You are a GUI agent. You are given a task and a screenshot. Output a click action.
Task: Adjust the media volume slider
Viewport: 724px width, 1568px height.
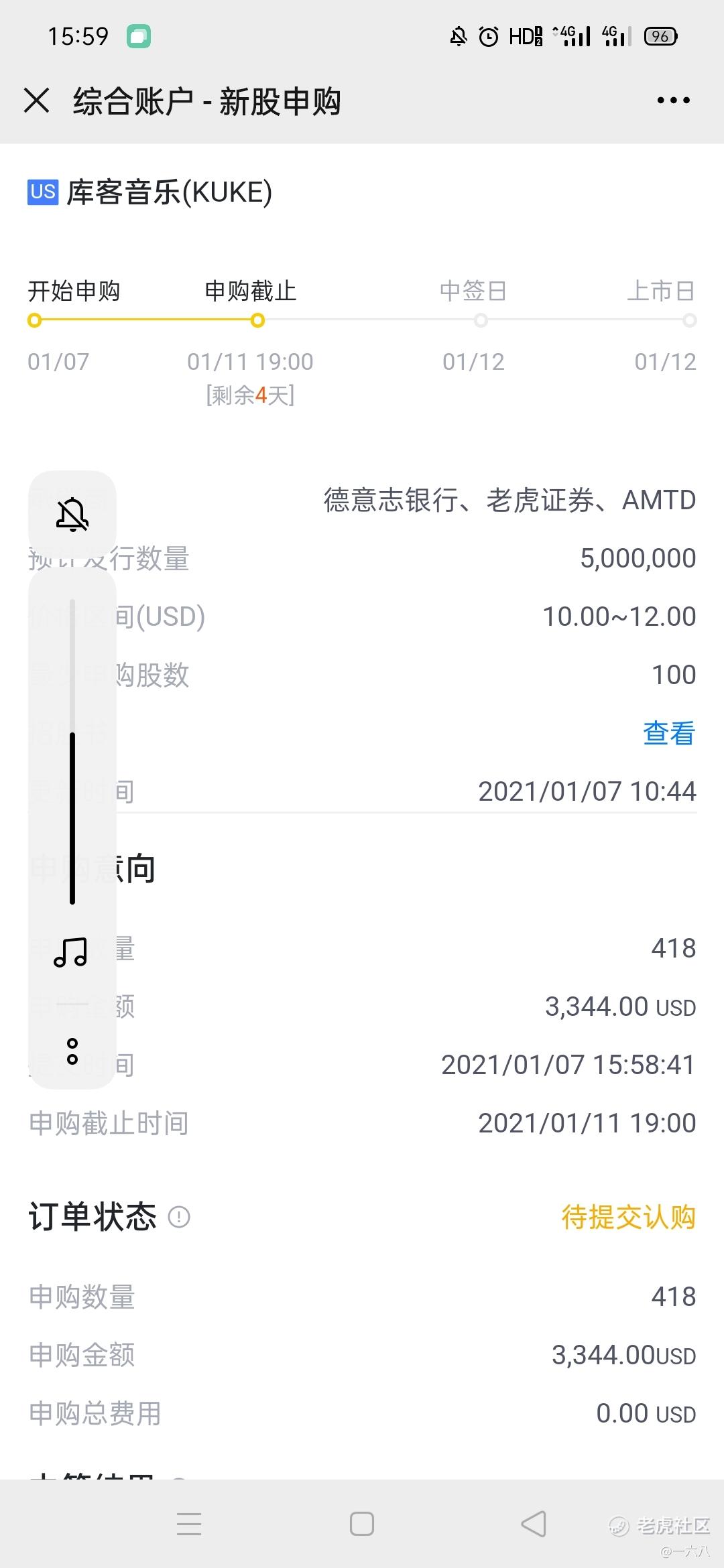pos(72,750)
